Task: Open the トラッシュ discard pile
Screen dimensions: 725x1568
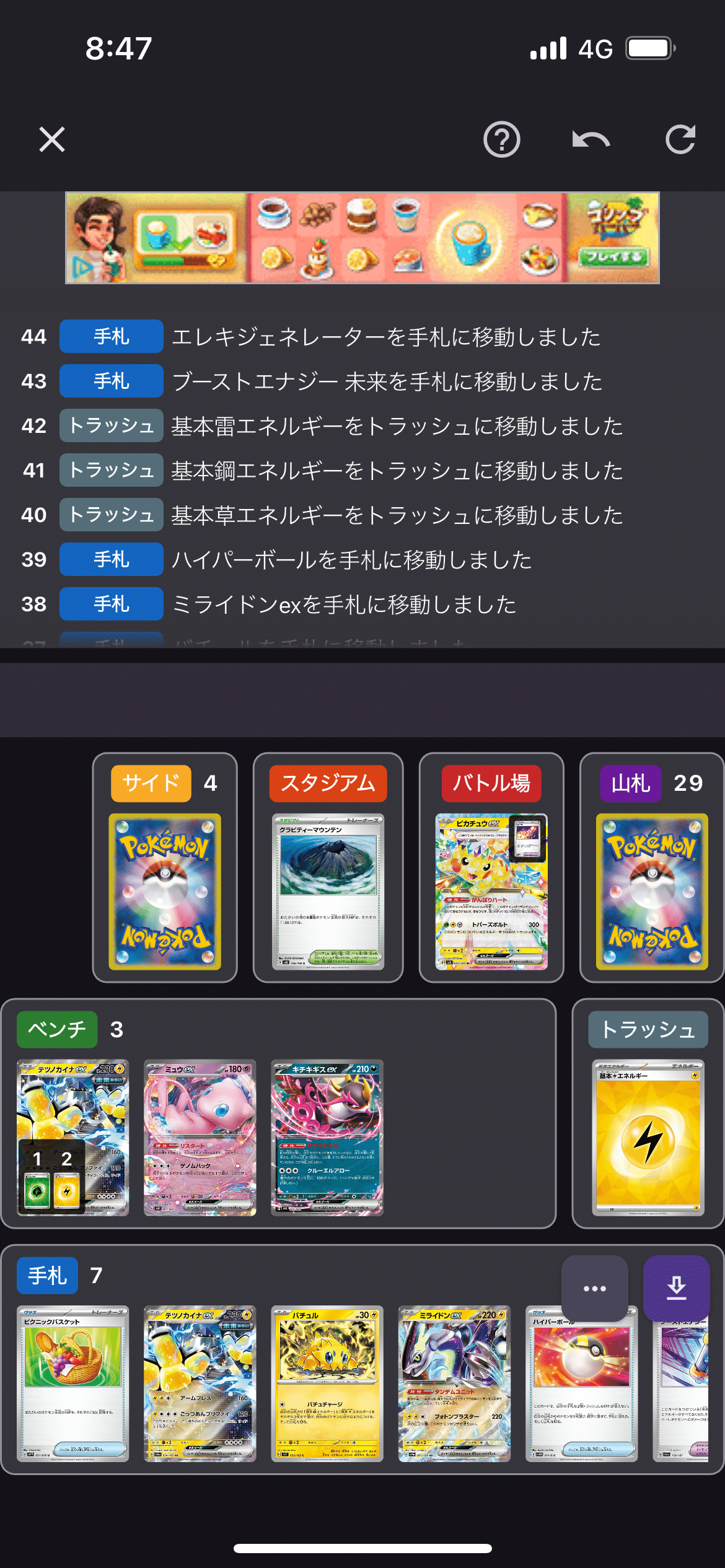Action: (648, 1138)
